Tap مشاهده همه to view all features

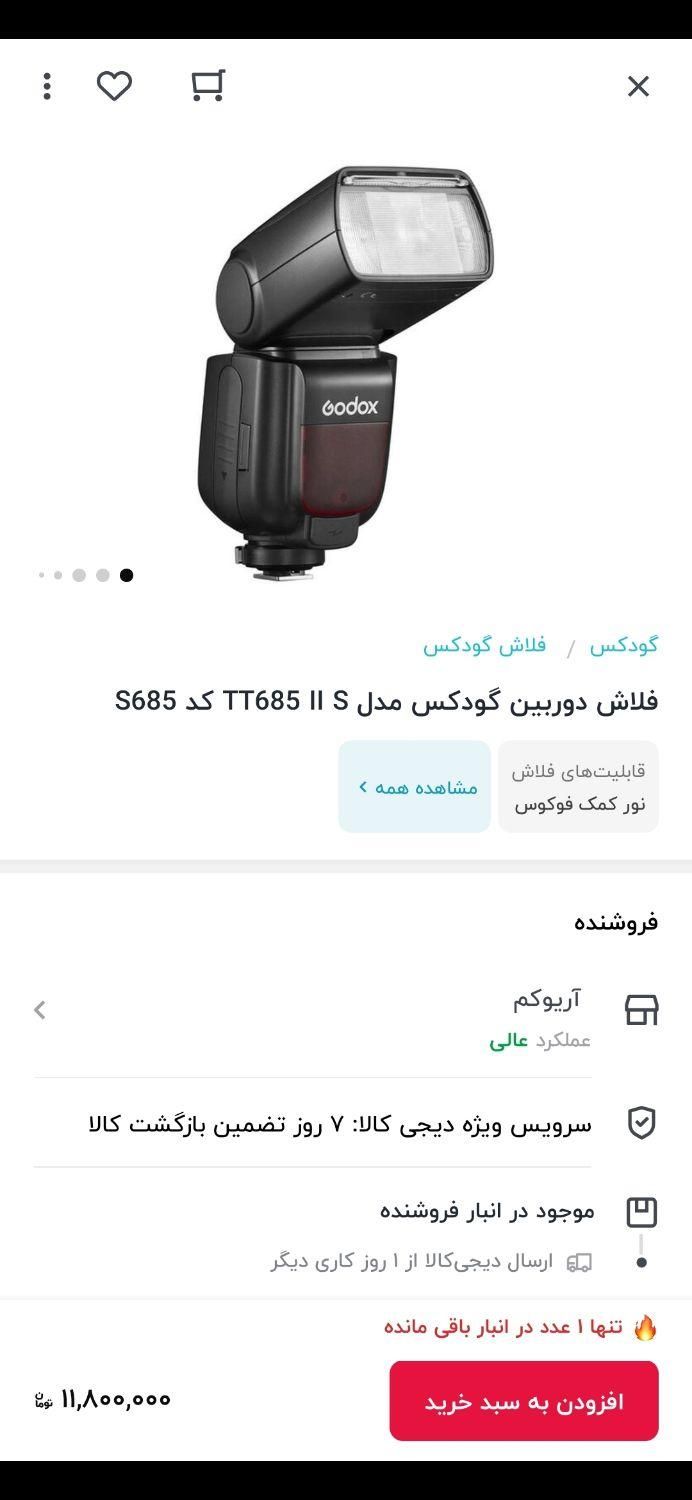pyautogui.click(x=415, y=787)
